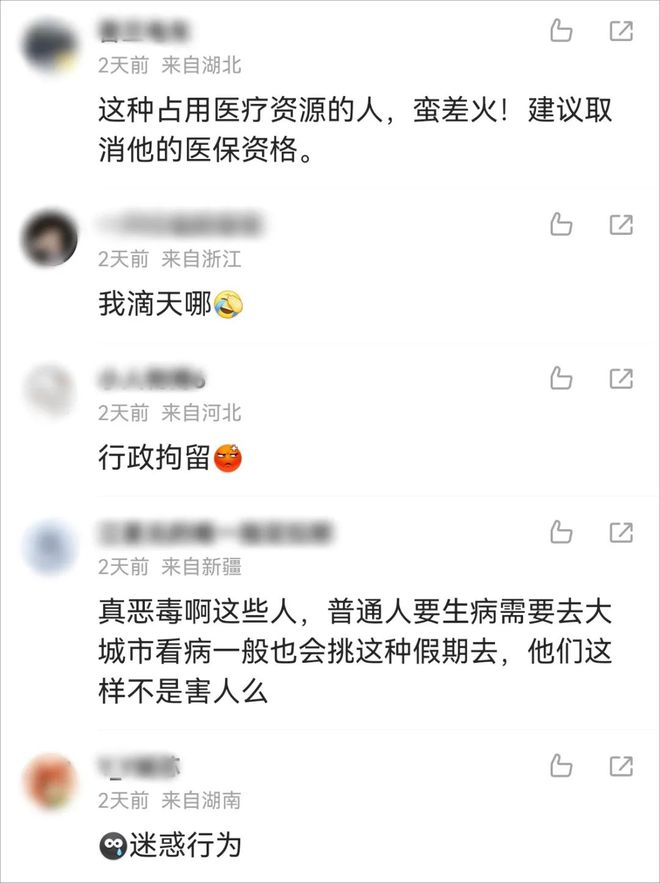
Task: Share the 迷惑行为 comment
Action: click(x=621, y=767)
